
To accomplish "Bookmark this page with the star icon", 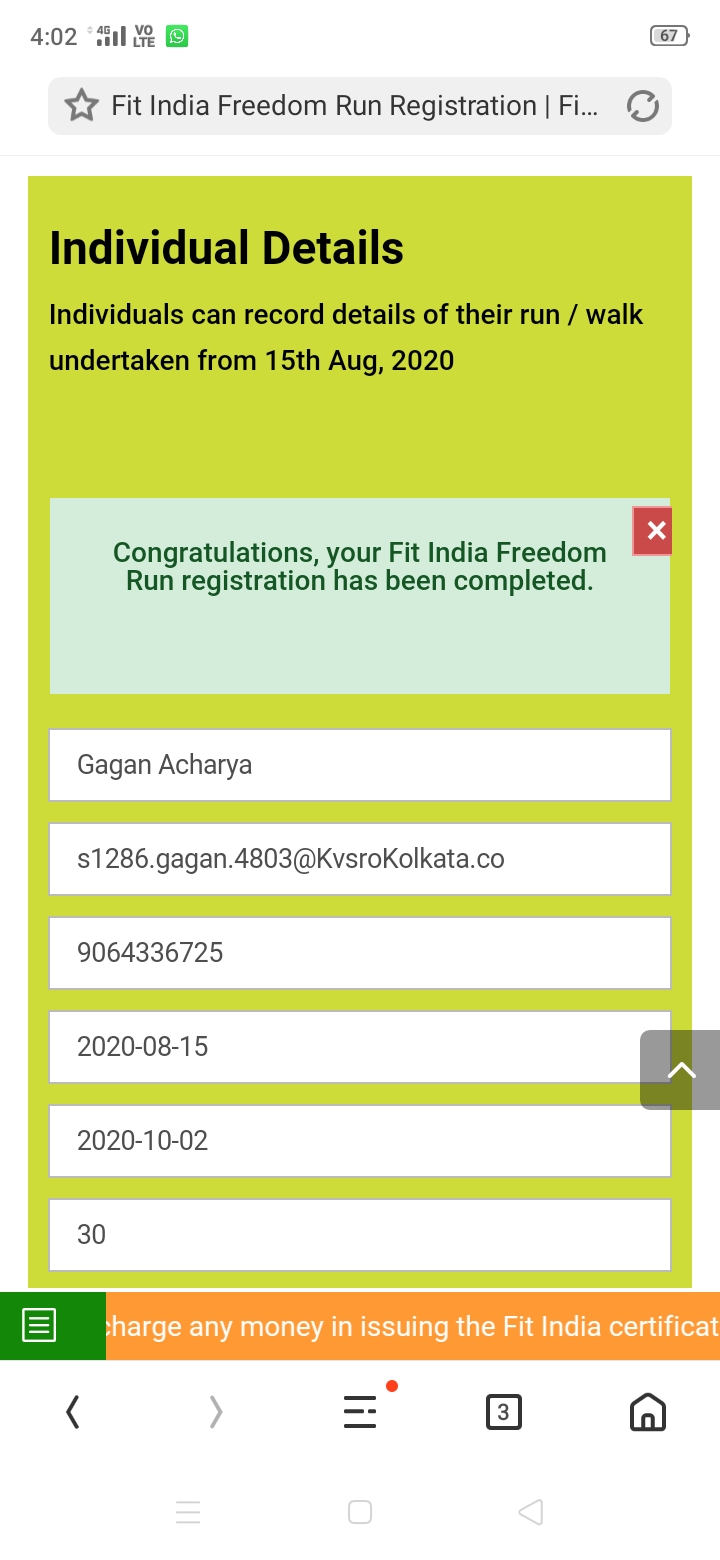I will (81, 106).
